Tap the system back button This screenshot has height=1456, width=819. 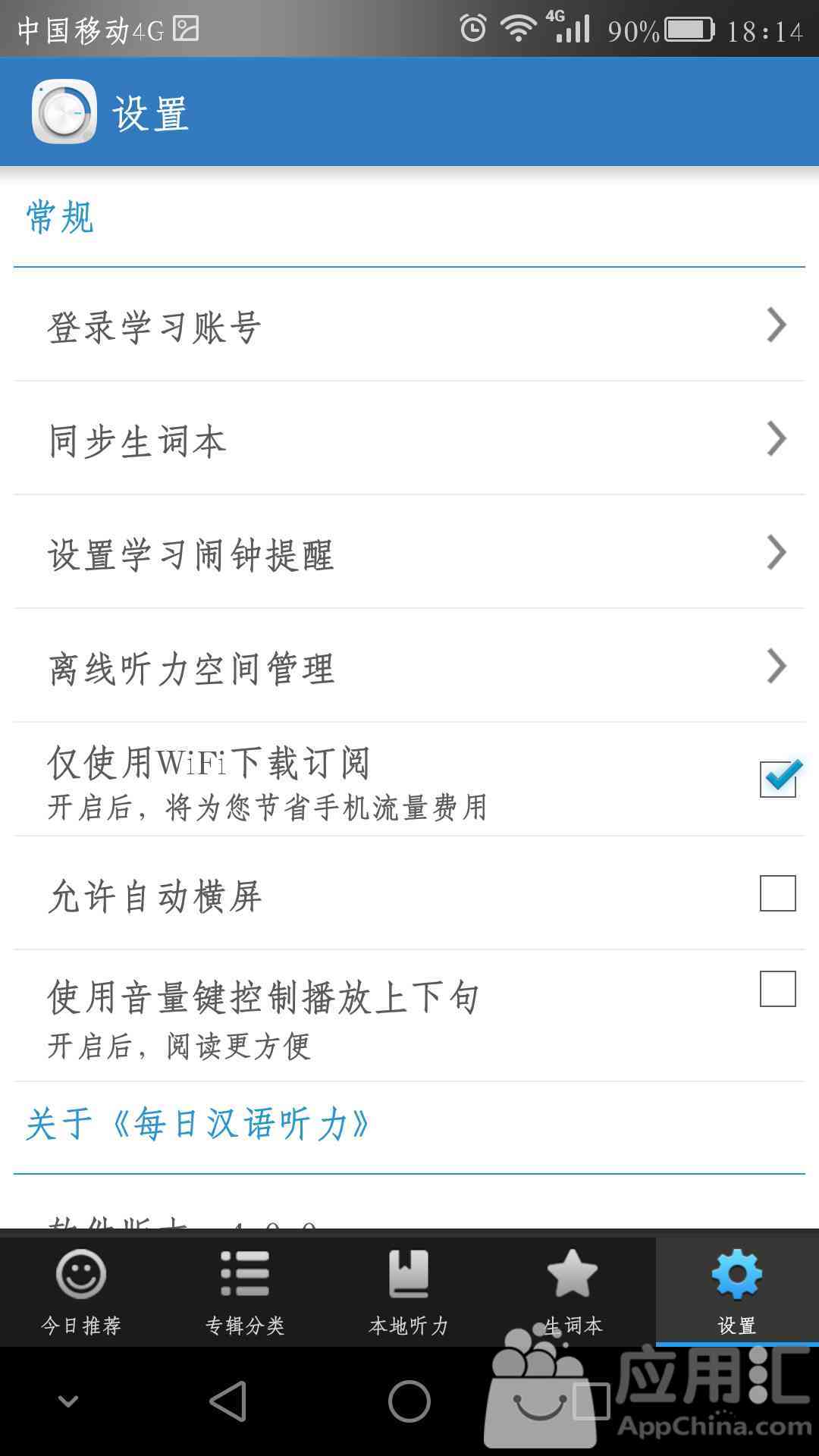click(227, 1401)
